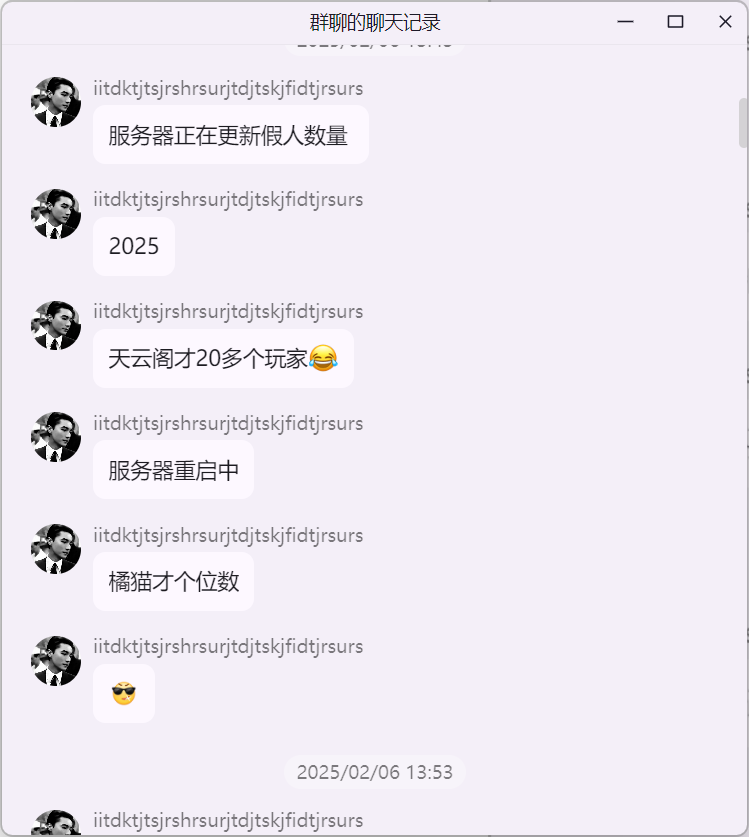Maximize the chat record window
This screenshot has height=837, width=749.
click(x=675, y=22)
